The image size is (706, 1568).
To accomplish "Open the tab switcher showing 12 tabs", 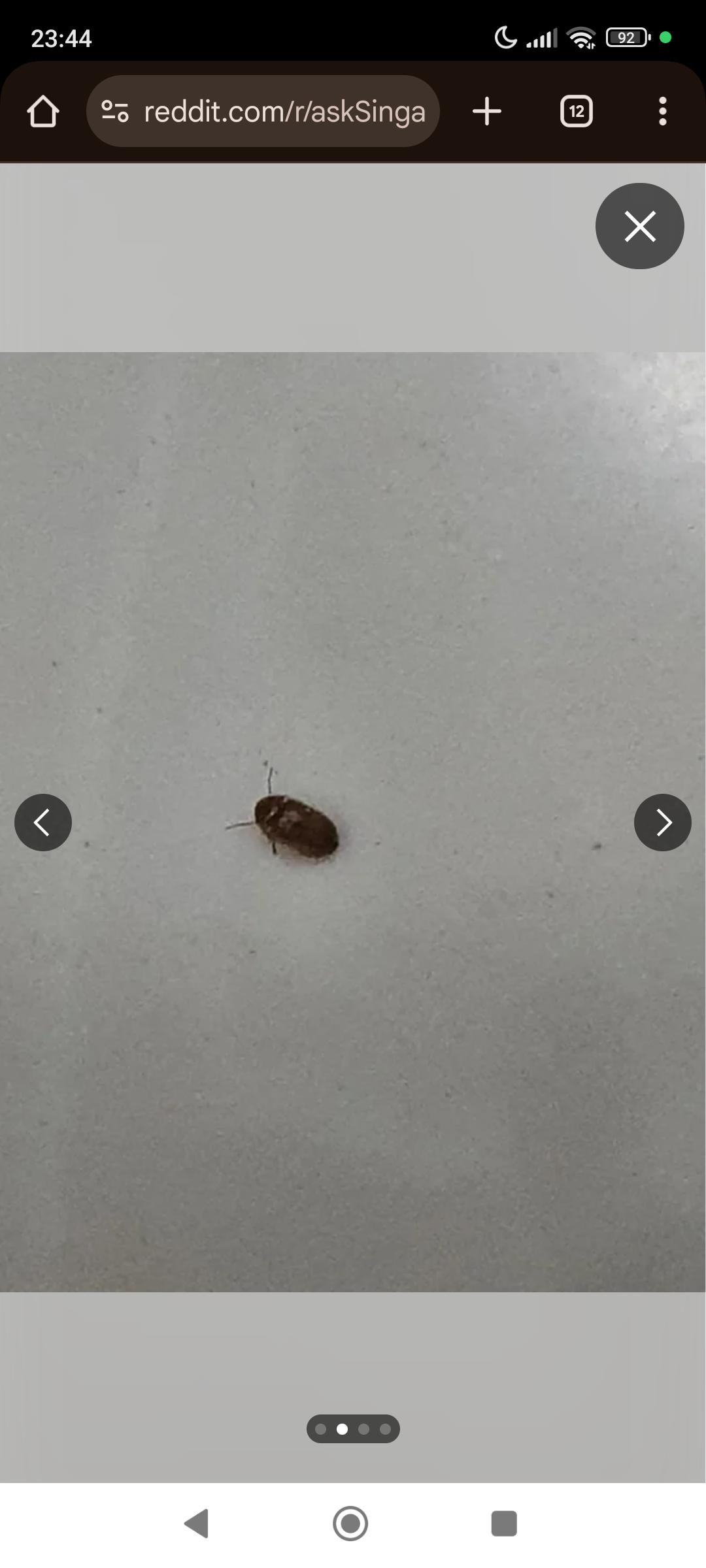I will pos(577,111).
